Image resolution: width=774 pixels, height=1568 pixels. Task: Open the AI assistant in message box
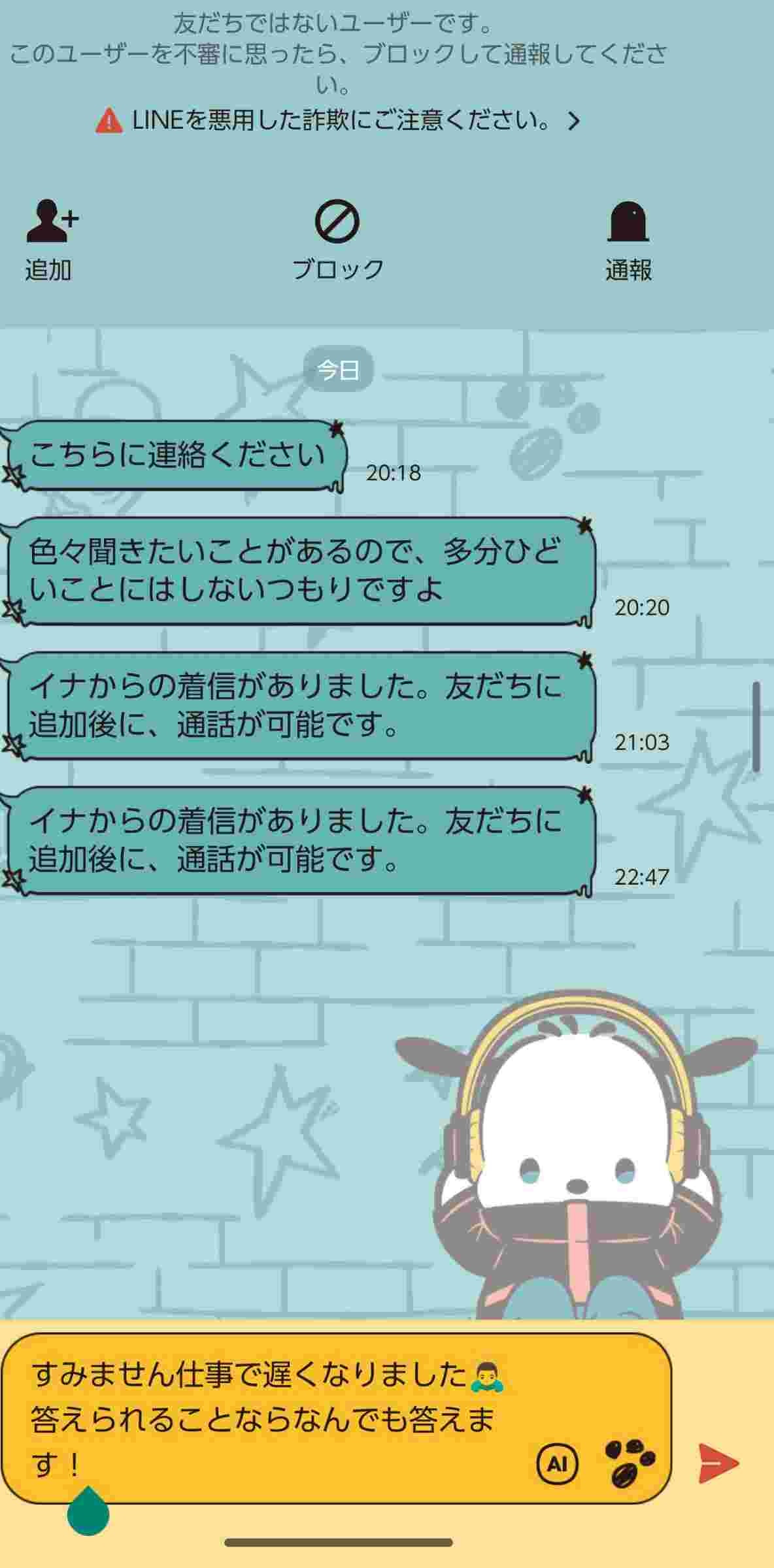[557, 1463]
